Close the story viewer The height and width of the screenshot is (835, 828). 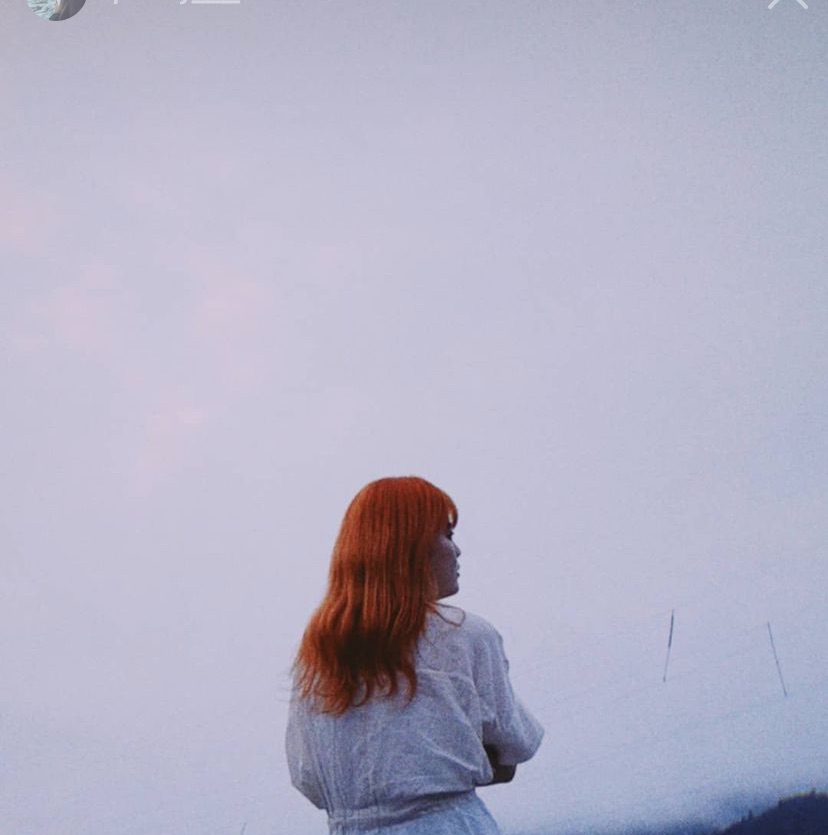click(x=788, y=3)
